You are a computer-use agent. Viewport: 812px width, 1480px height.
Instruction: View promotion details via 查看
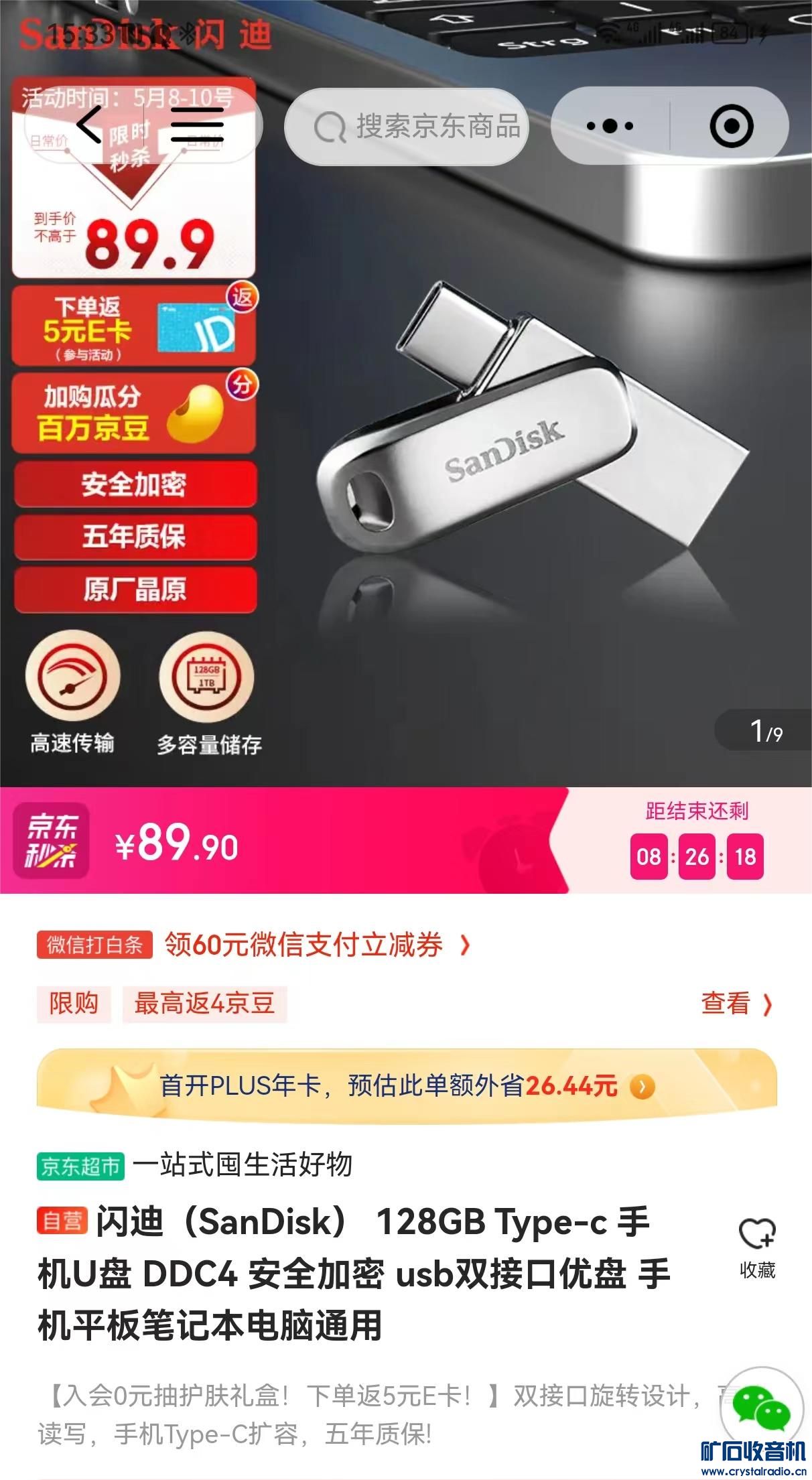tap(736, 1004)
